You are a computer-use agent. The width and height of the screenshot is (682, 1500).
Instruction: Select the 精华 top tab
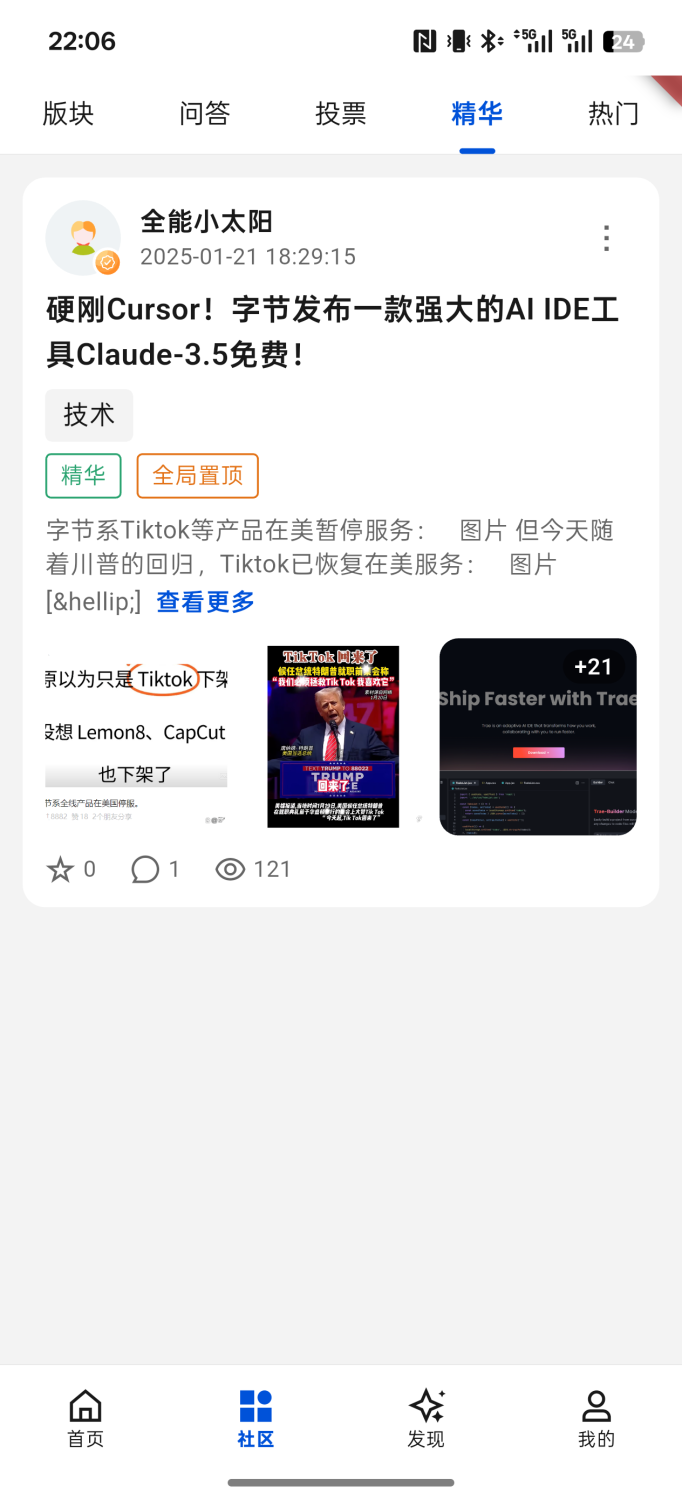click(477, 114)
